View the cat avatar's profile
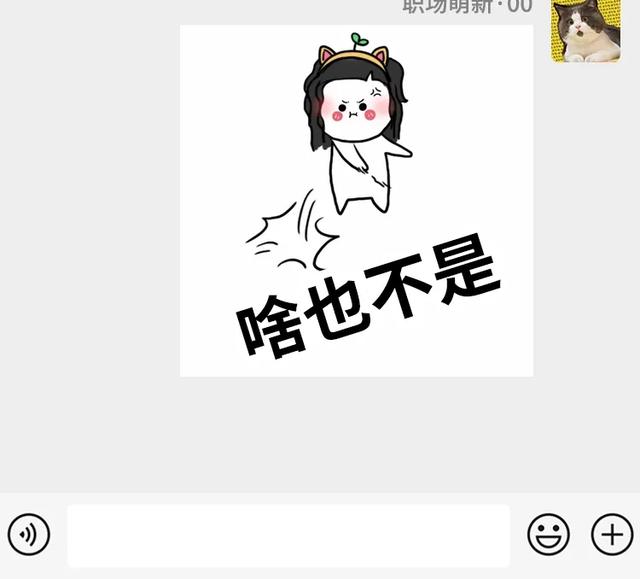 click(585, 30)
